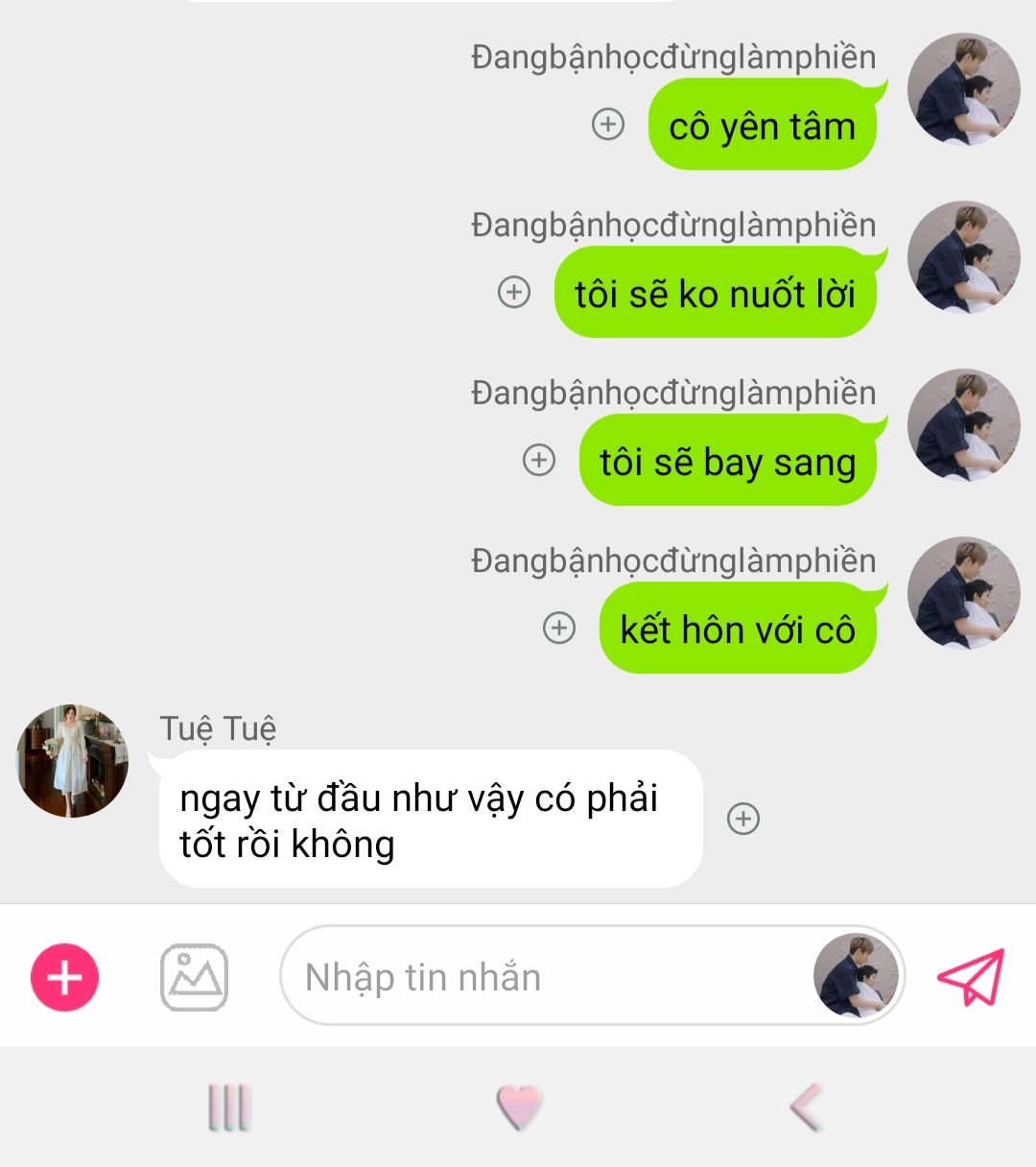Tap the plus beside "kết hôn với cô"
Screen dimensions: 1036x1167
559,628
